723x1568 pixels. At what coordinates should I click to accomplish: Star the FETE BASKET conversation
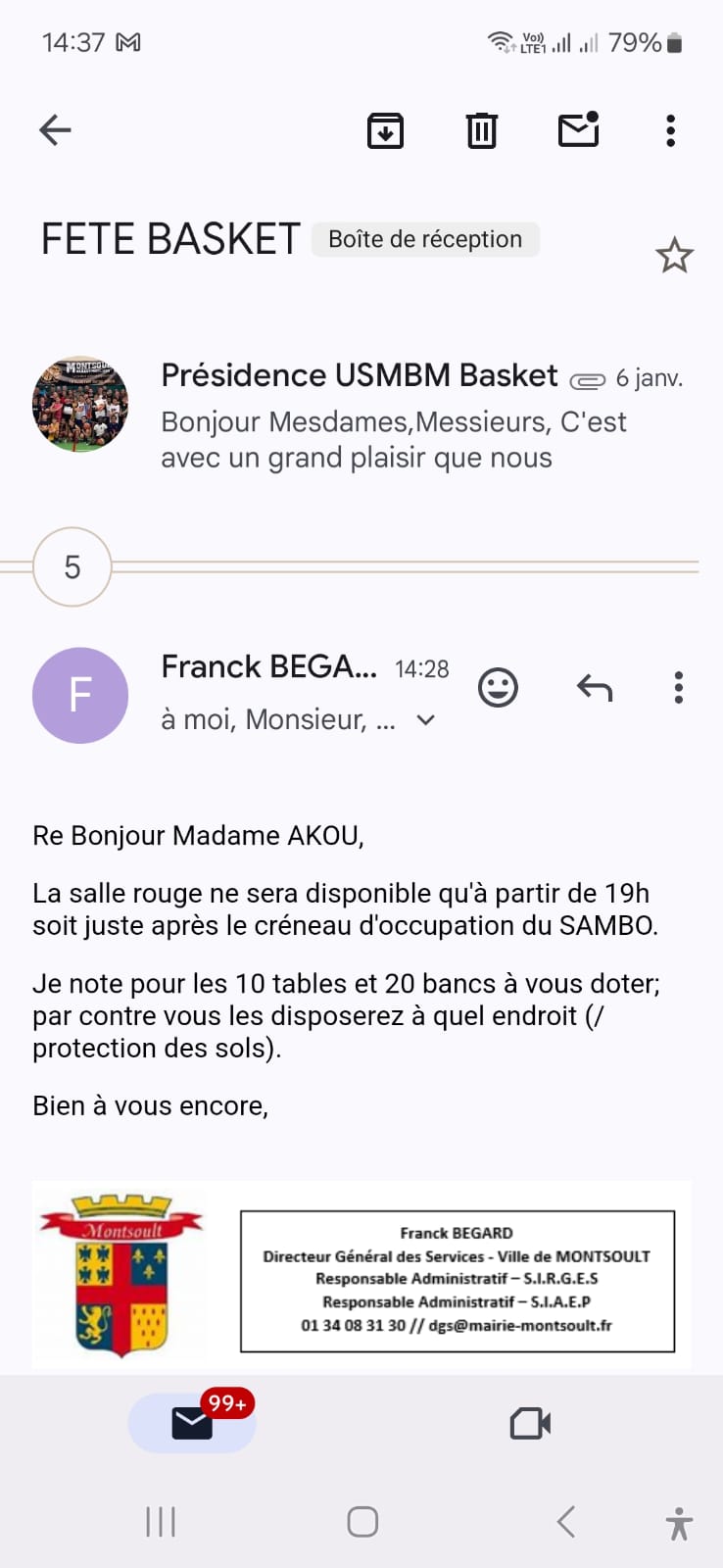click(x=674, y=256)
